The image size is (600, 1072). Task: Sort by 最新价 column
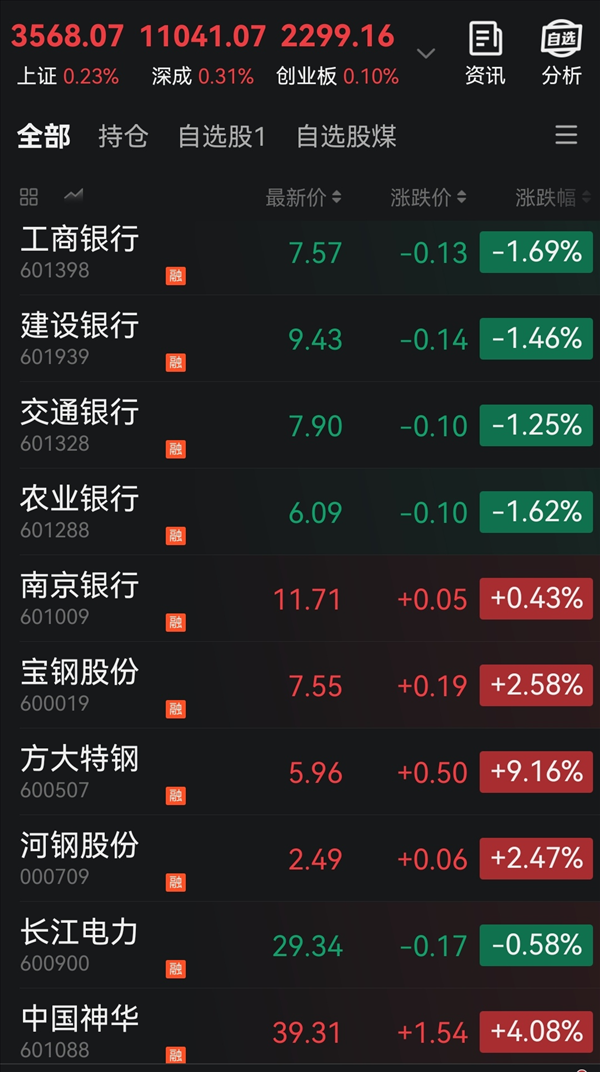[x=303, y=198]
